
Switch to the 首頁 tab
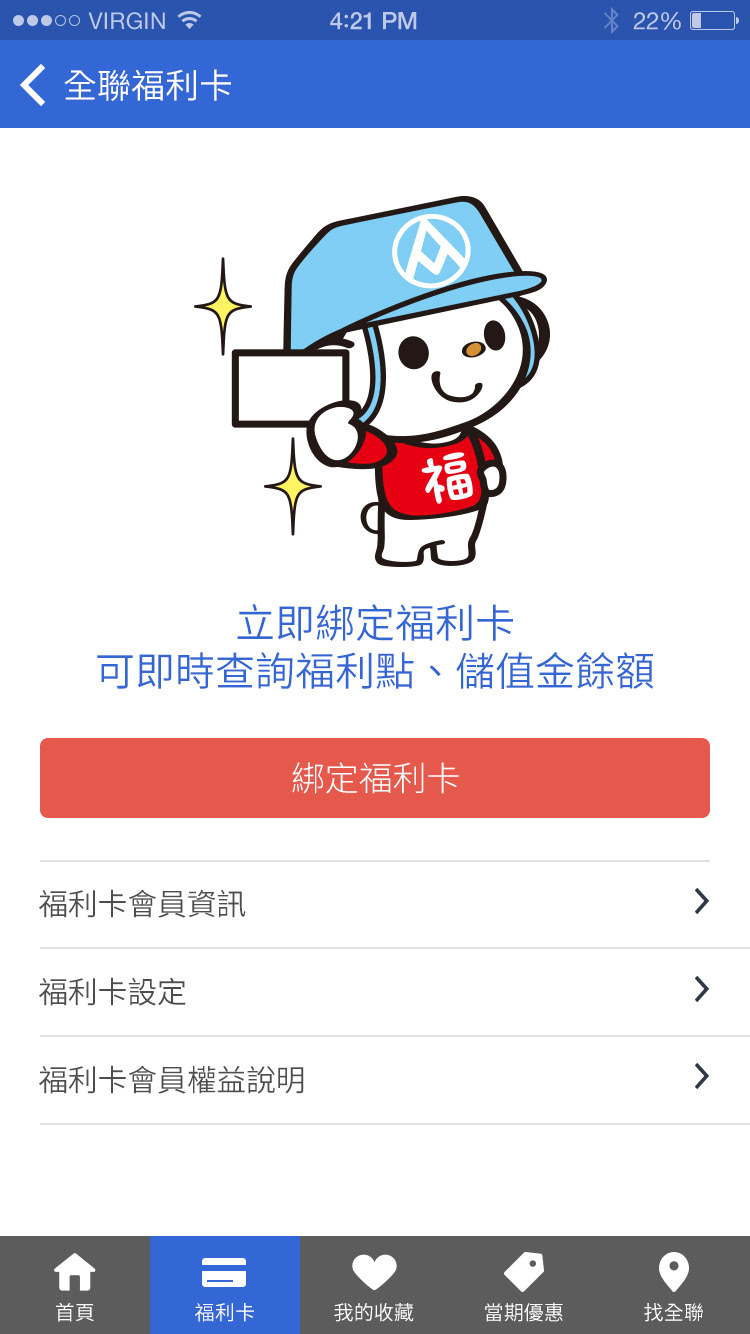(x=75, y=1285)
